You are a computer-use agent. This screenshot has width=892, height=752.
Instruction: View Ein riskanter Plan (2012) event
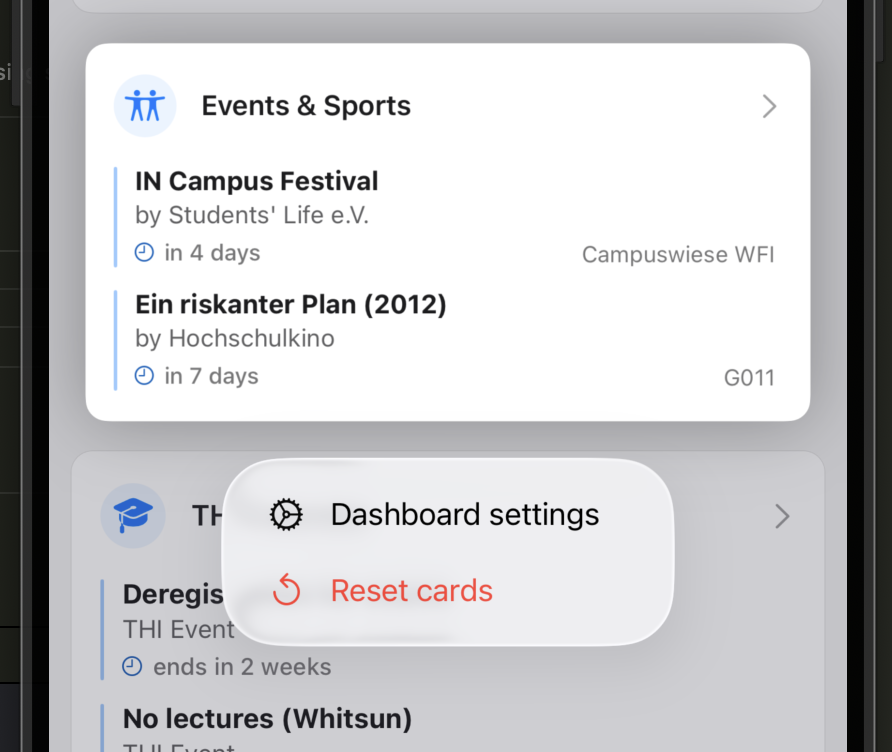290,305
